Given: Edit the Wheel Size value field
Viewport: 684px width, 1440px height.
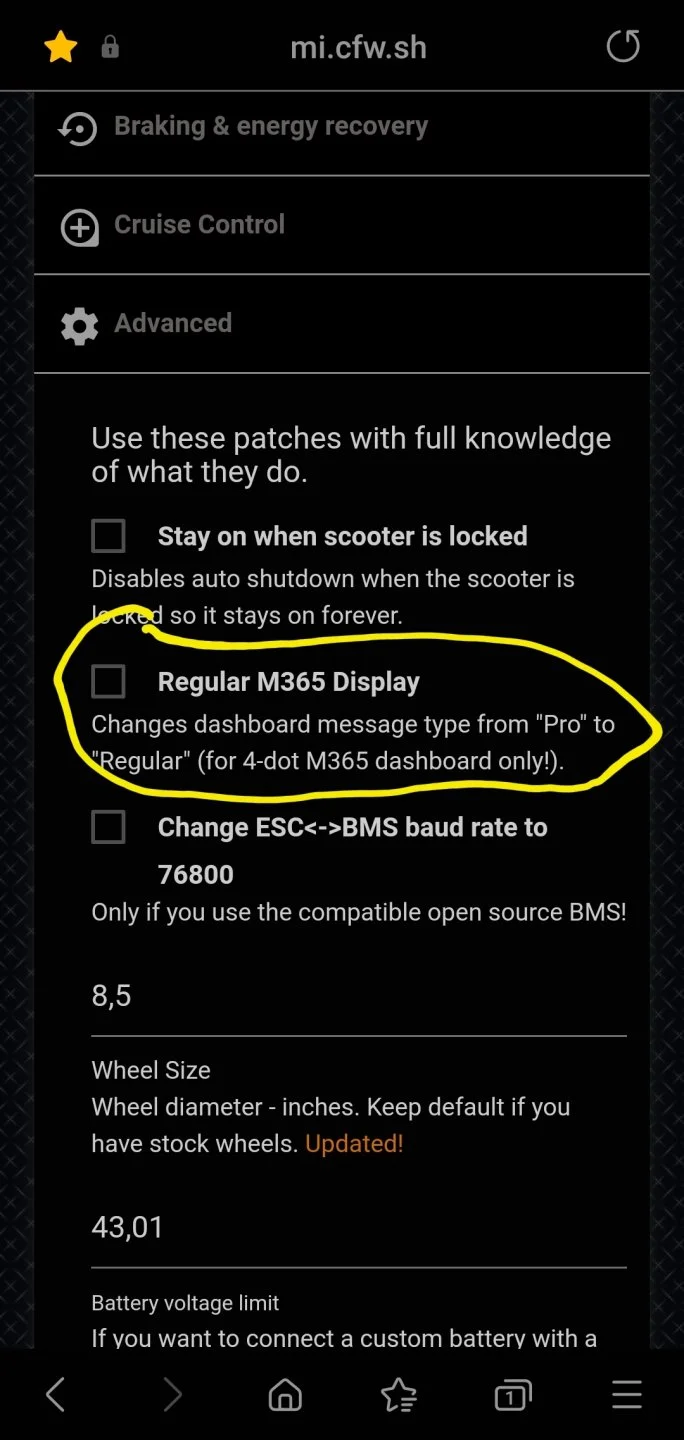Looking at the screenshot, I should click(x=358, y=996).
